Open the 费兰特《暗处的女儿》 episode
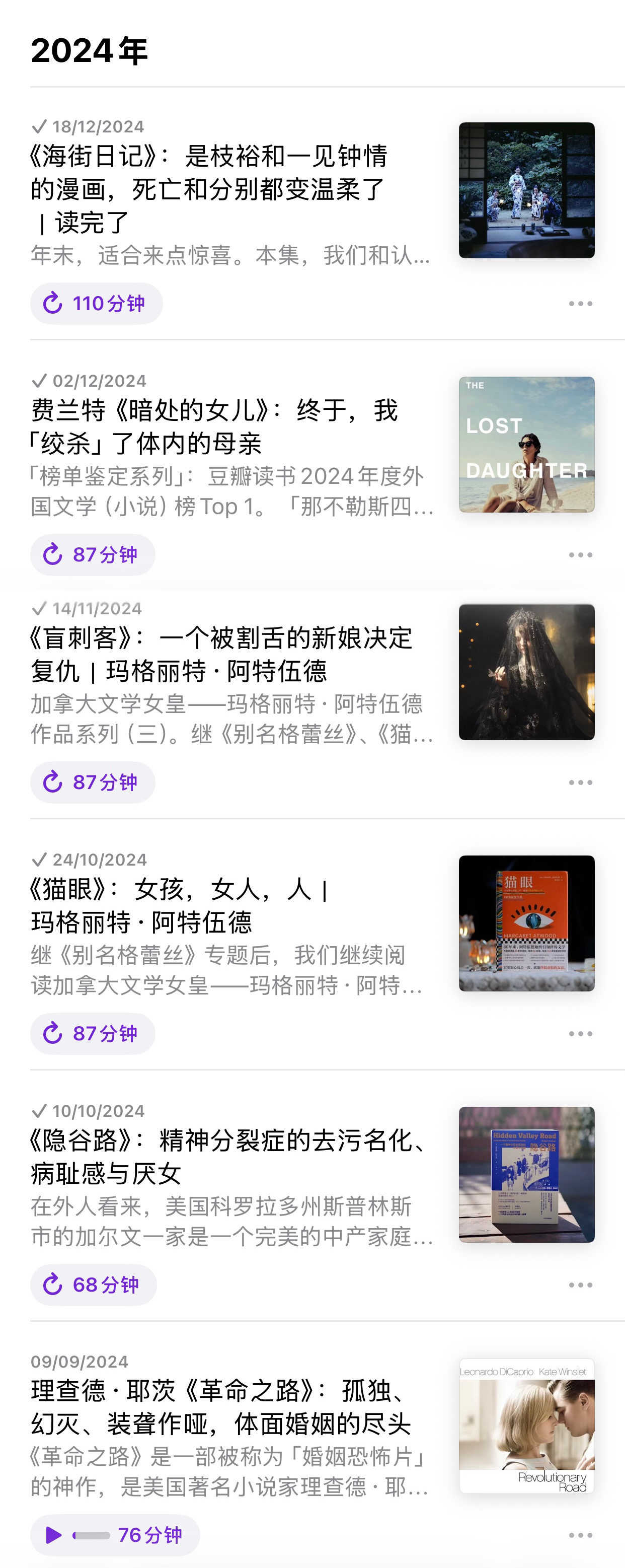This screenshot has height=1568, width=625. point(213,426)
